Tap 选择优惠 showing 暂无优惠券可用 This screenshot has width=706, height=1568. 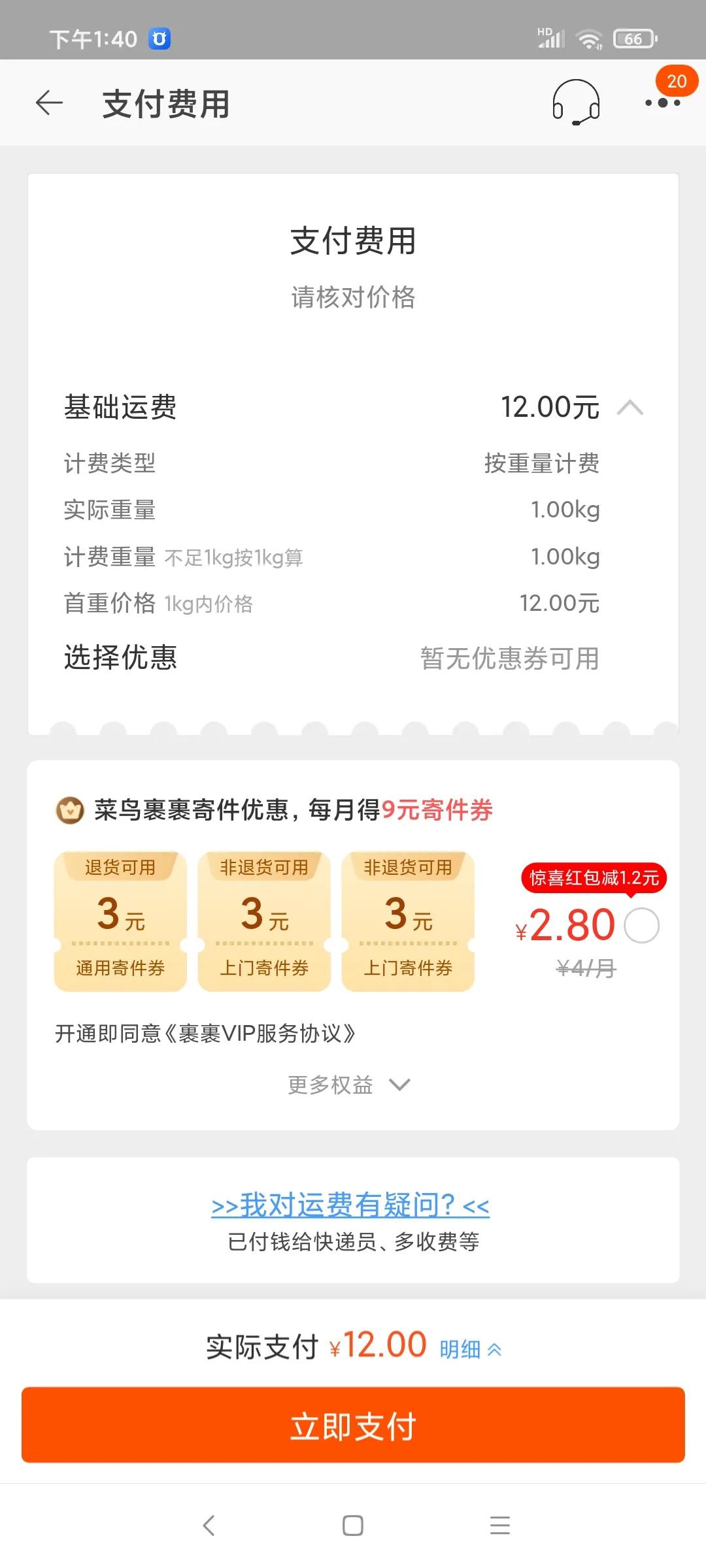click(x=353, y=660)
